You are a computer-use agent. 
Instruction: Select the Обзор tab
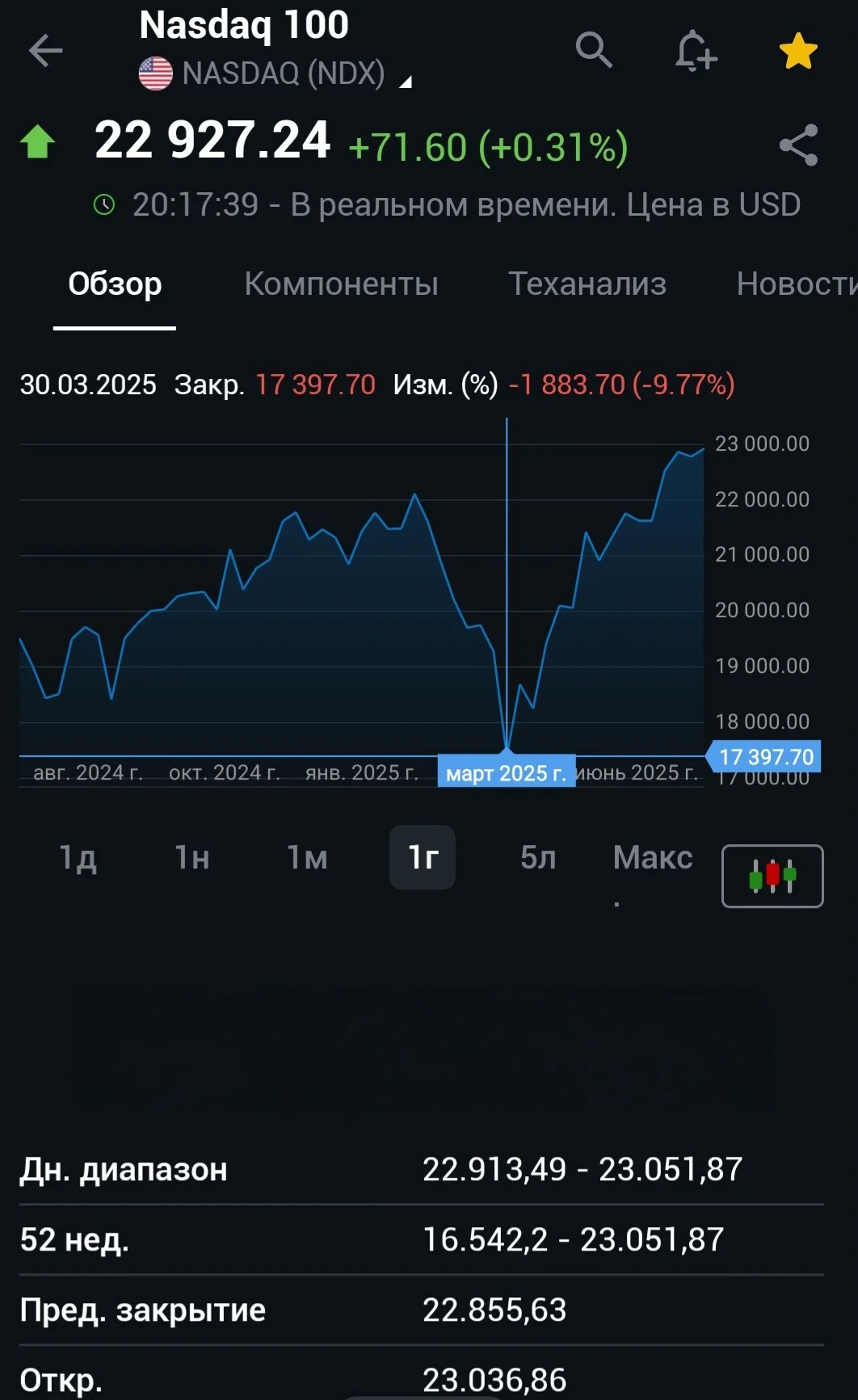pyautogui.click(x=115, y=284)
